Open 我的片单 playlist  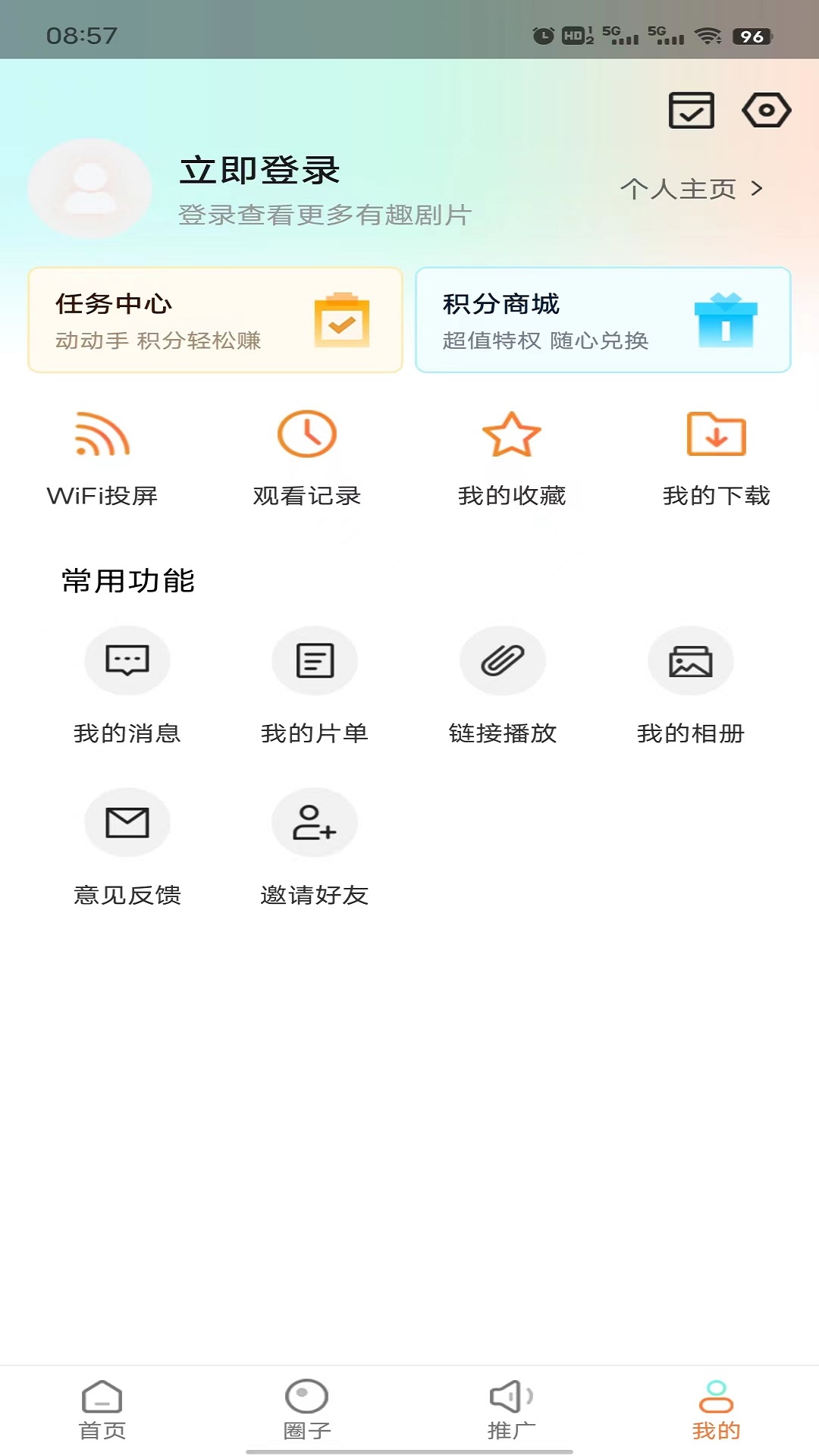coord(315,683)
